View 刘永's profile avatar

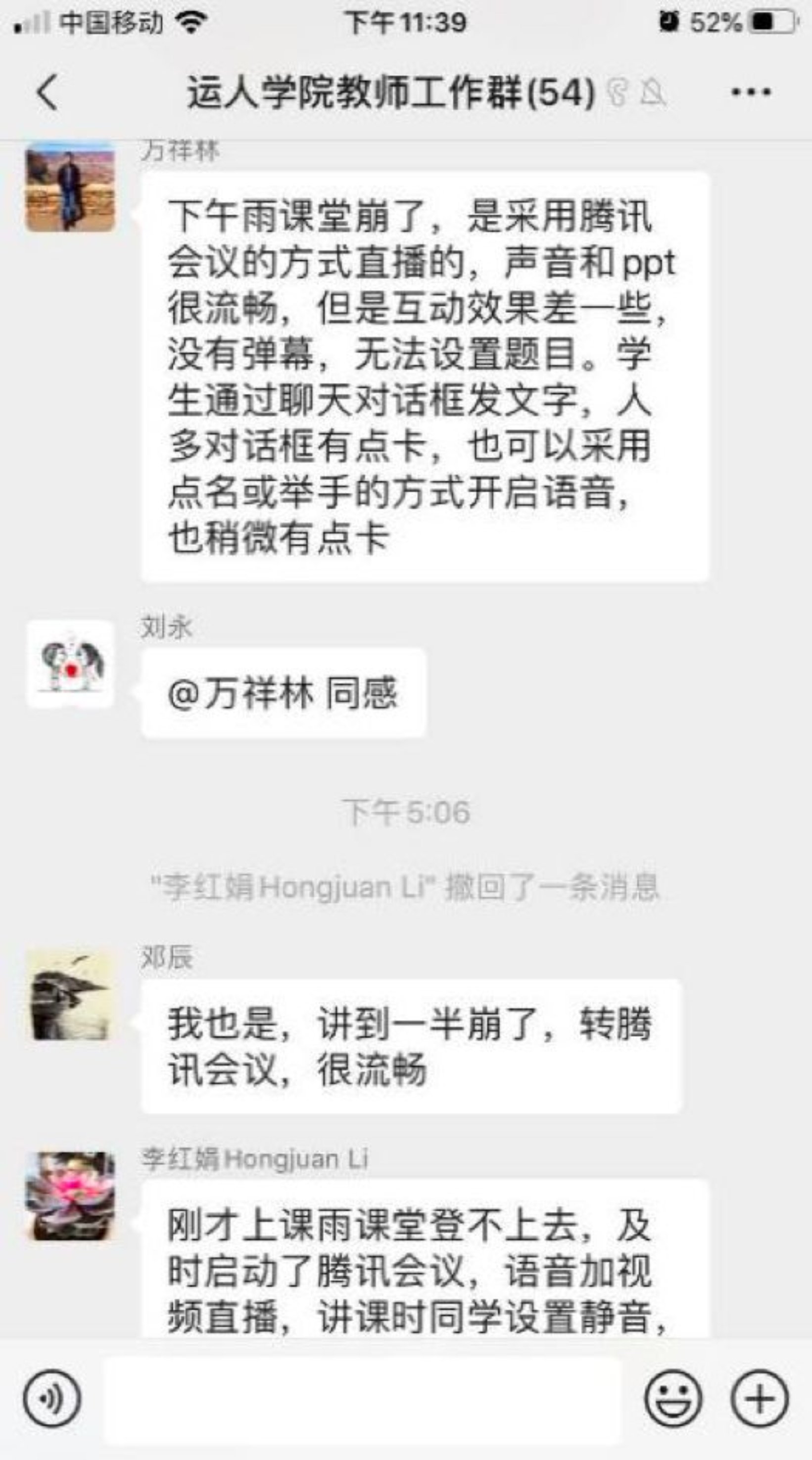pyautogui.click(x=70, y=664)
